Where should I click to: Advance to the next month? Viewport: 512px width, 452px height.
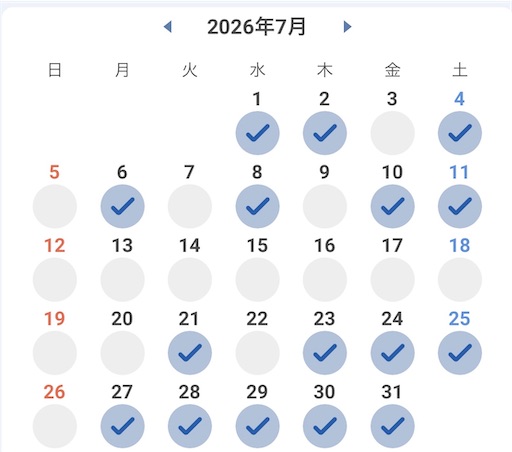click(347, 27)
